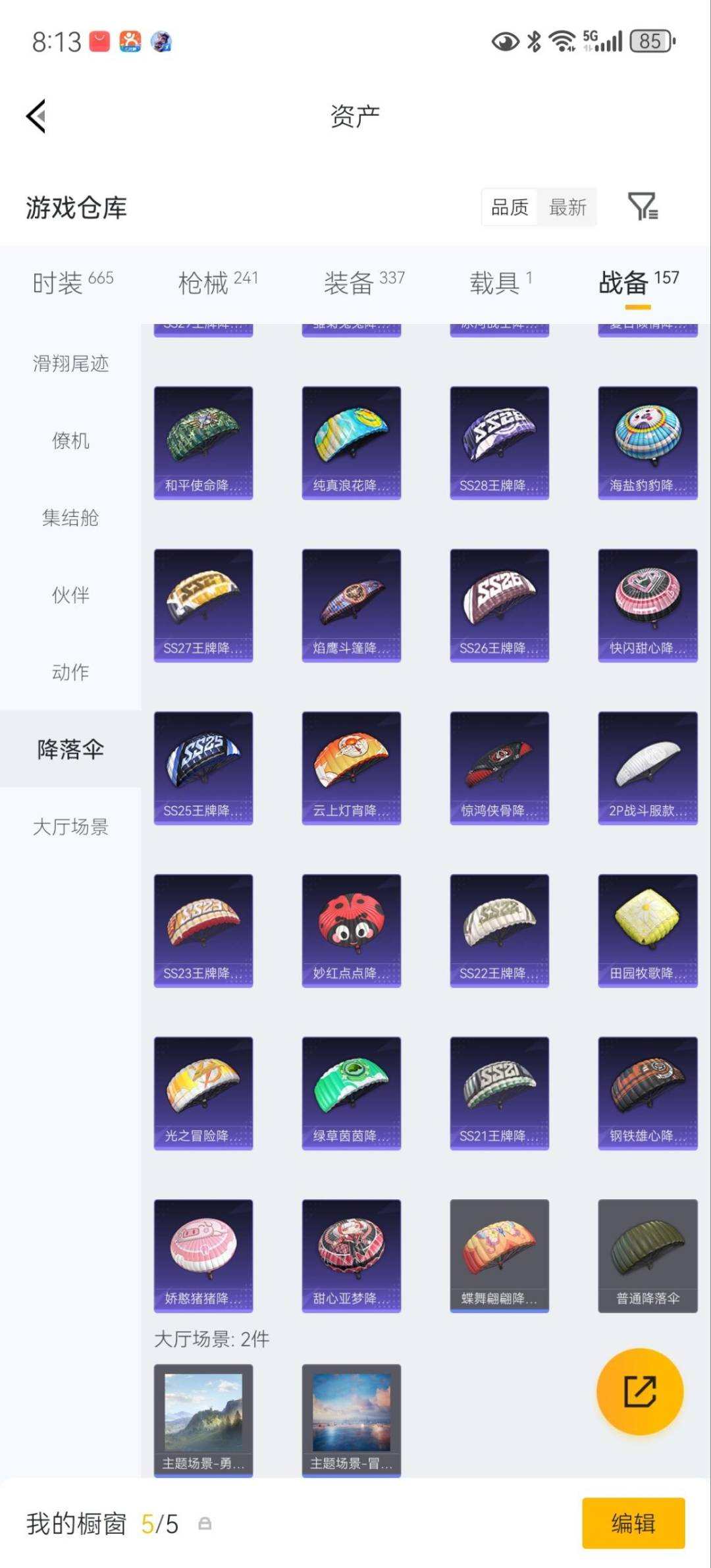Switch selection to the 伙伴 category
This screenshot has width=711, height=1568.
[x=70, y=595]
